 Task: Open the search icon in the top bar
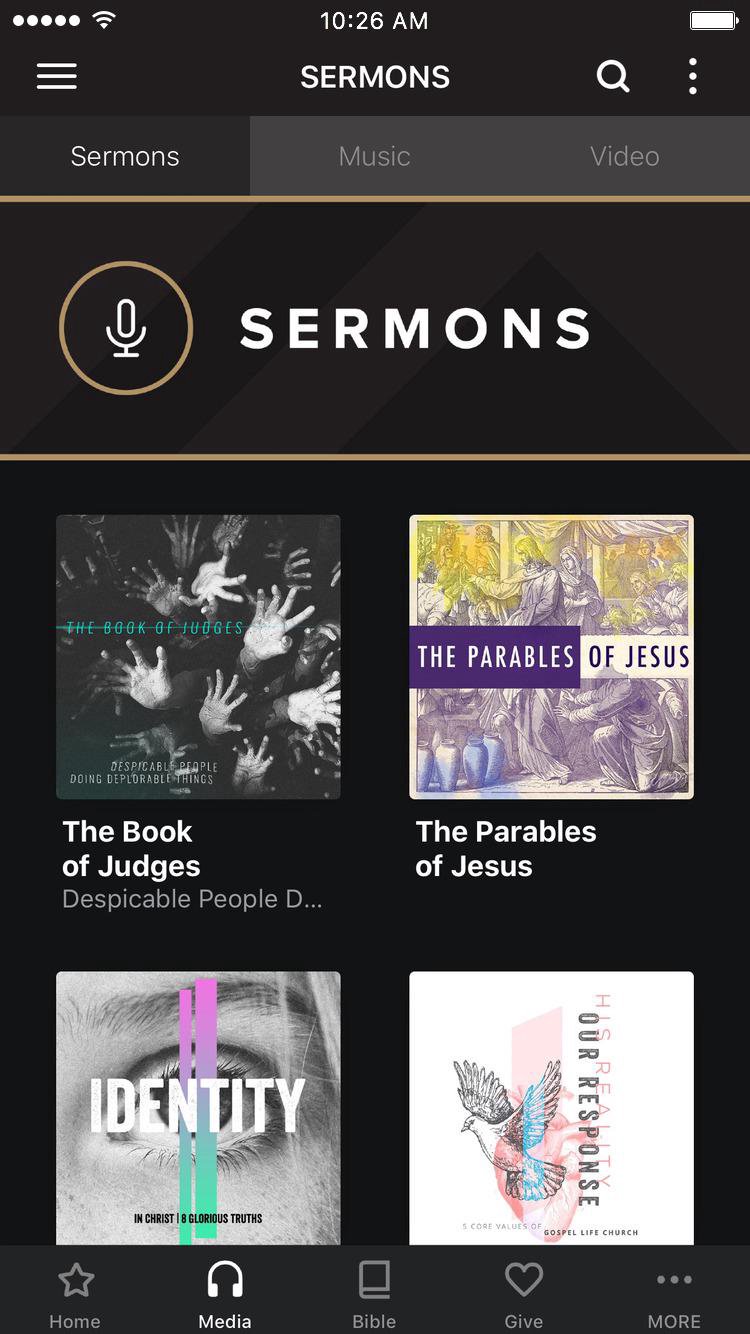coord(613,76)
